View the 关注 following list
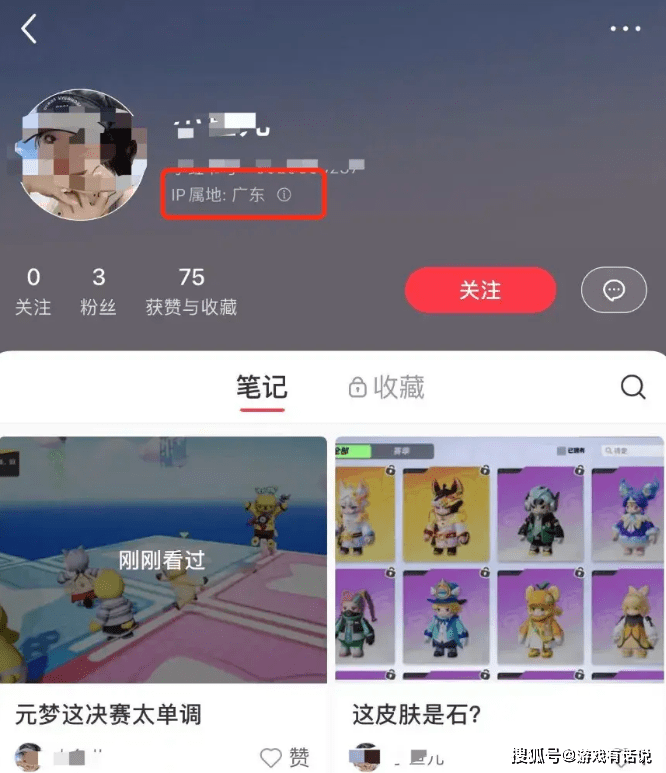 click(33, 291)
